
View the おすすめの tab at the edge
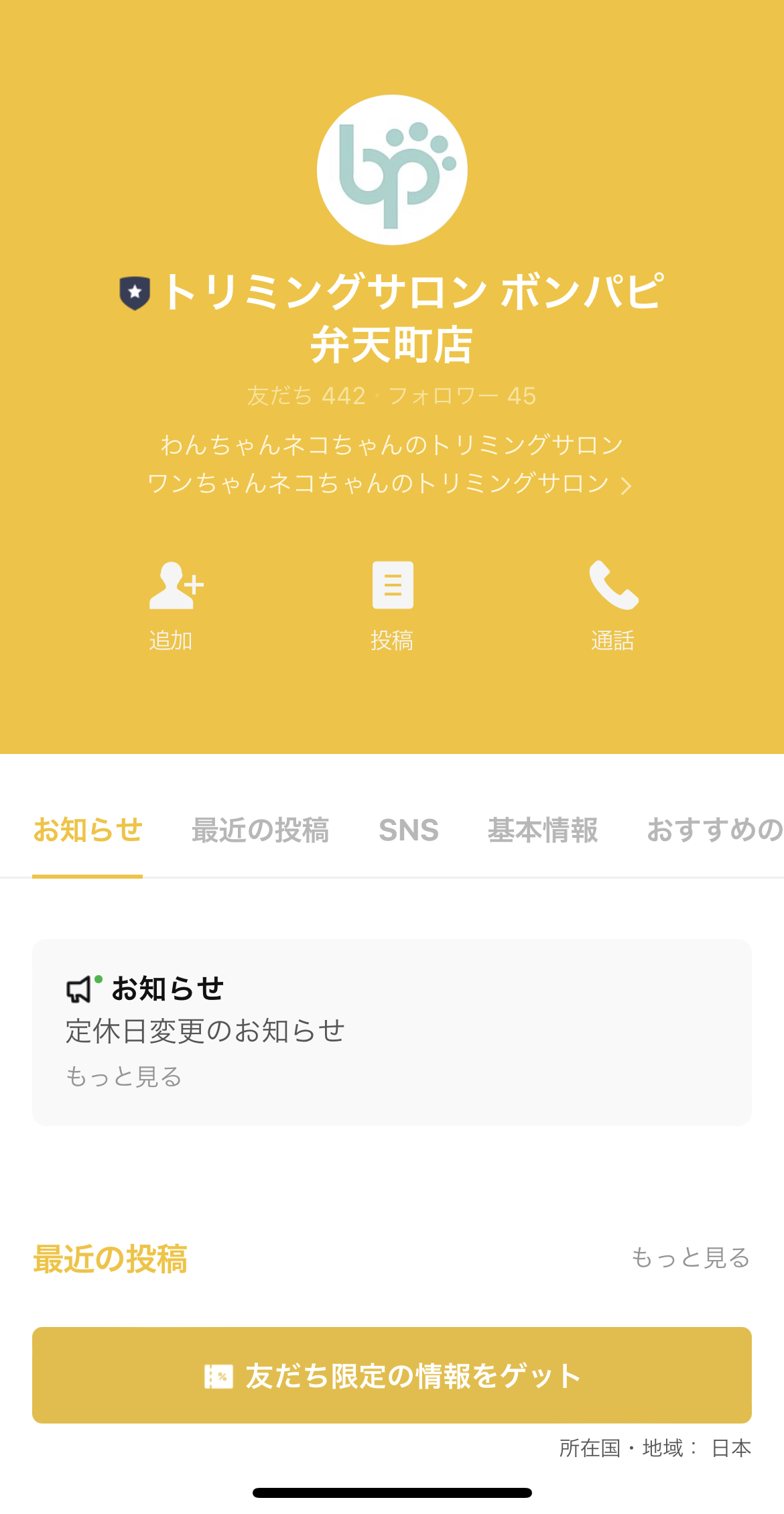tap(712, 830)
